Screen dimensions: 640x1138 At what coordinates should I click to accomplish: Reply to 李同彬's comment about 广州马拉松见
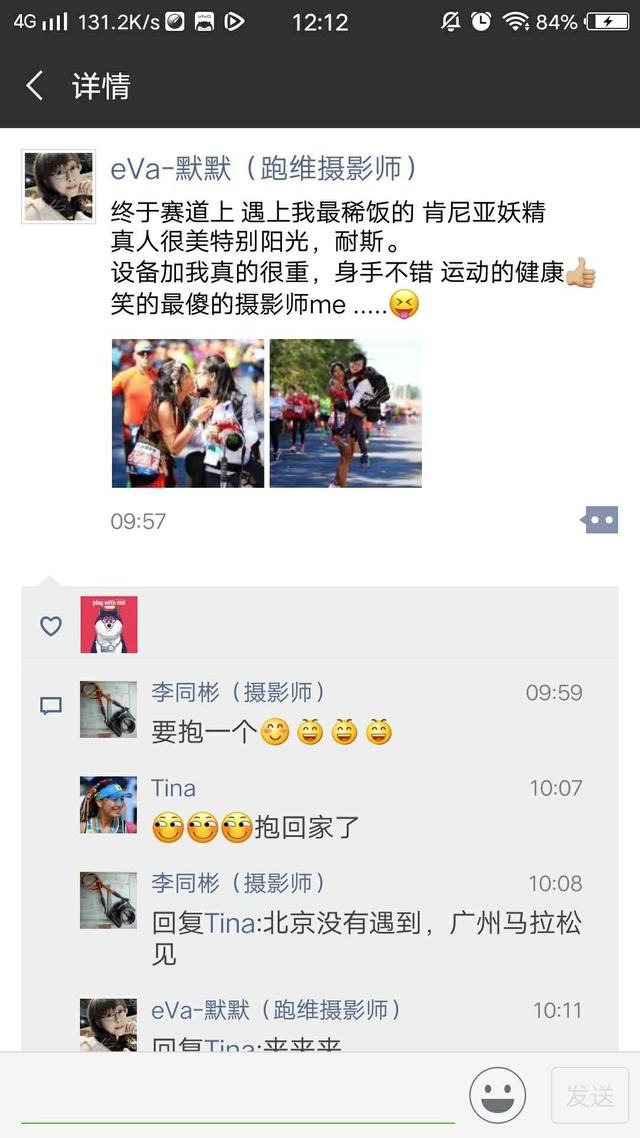(365, 937)
